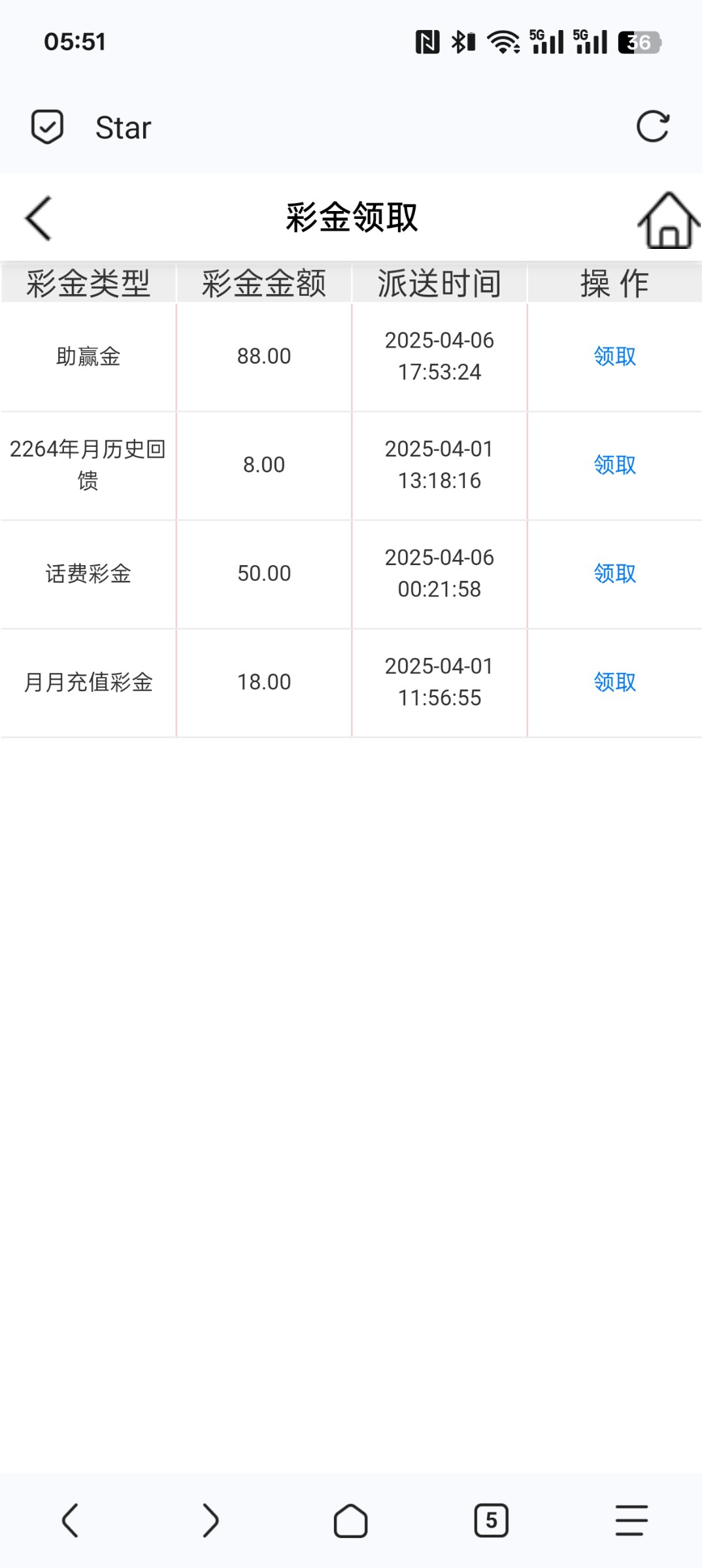Go forward in the browser bottom bar
Screen dimensions: 702x1568
coord(210,1520)
